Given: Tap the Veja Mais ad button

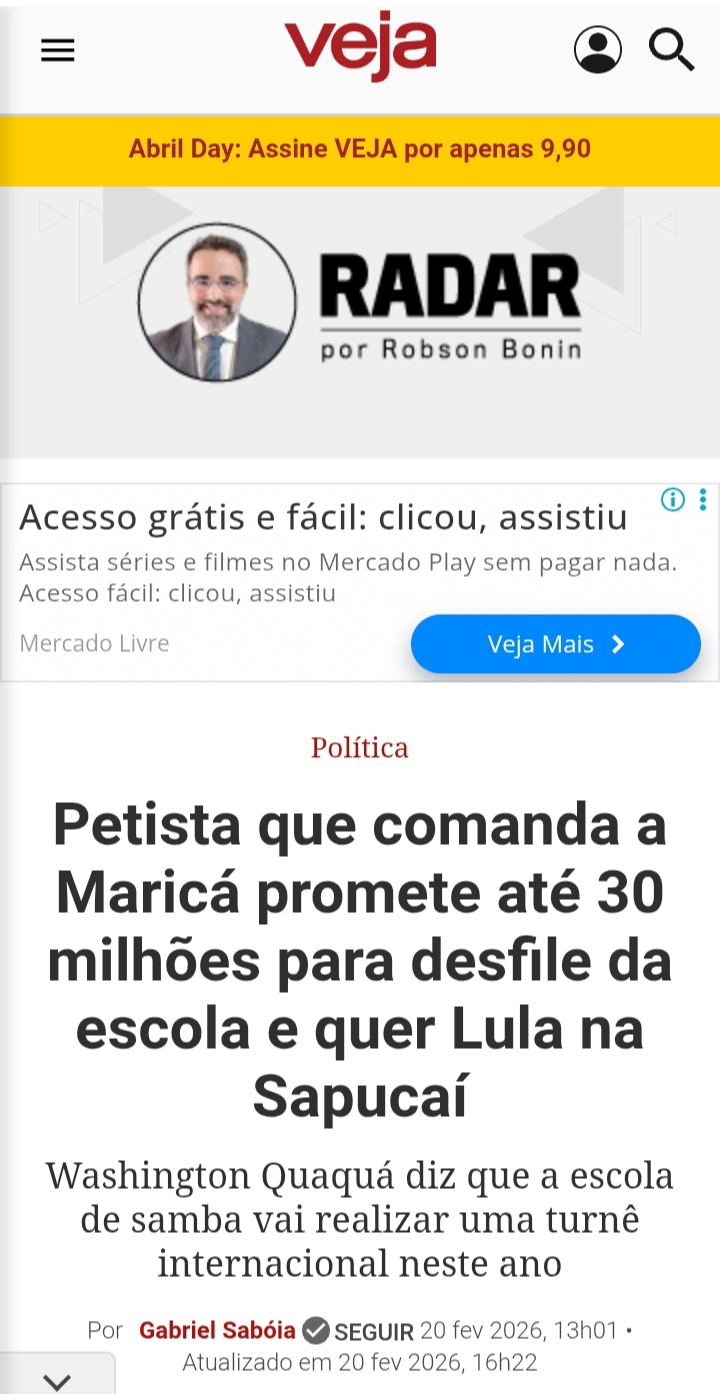Looking at the screenshot, I should [555, 644].
